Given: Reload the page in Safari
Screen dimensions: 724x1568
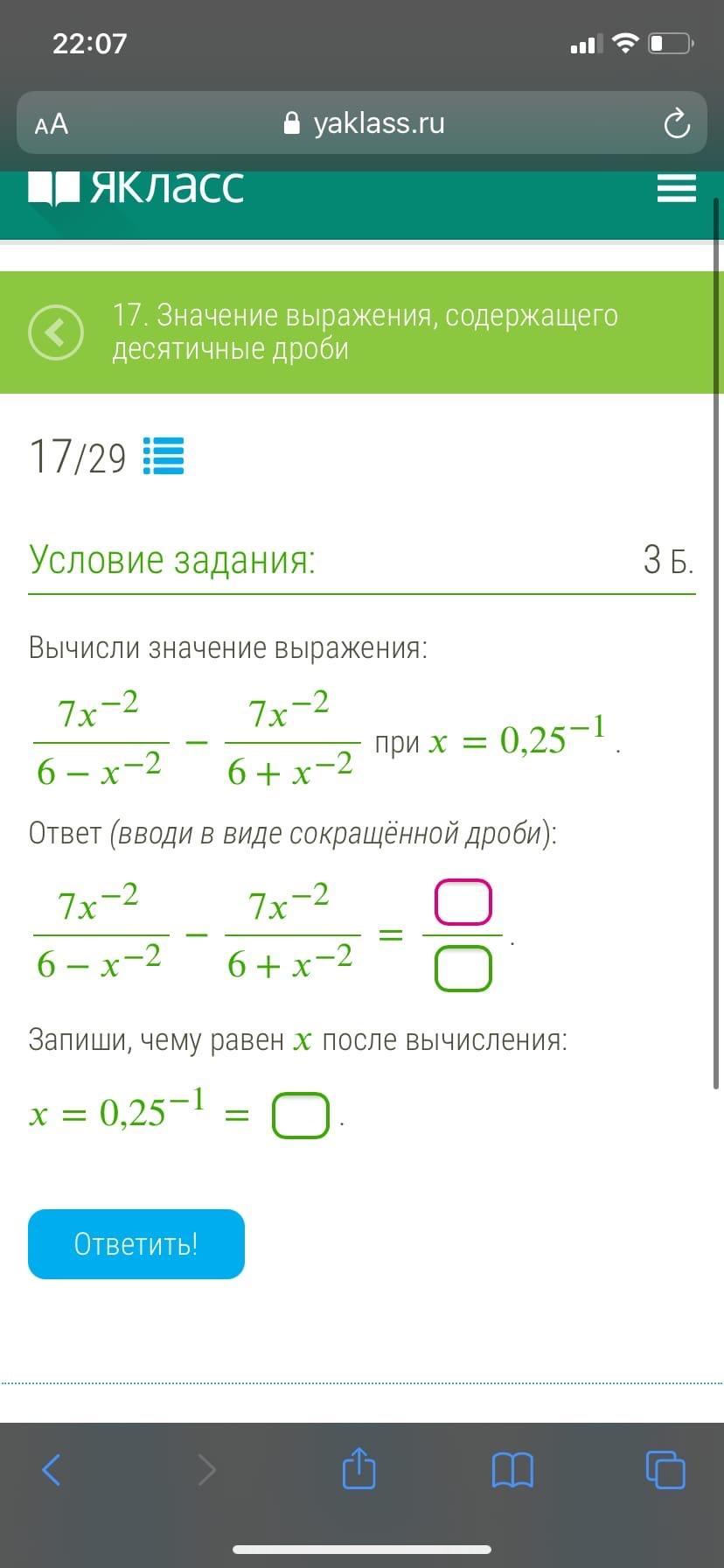Looking at the screenshot, I should tap(676, 124).
